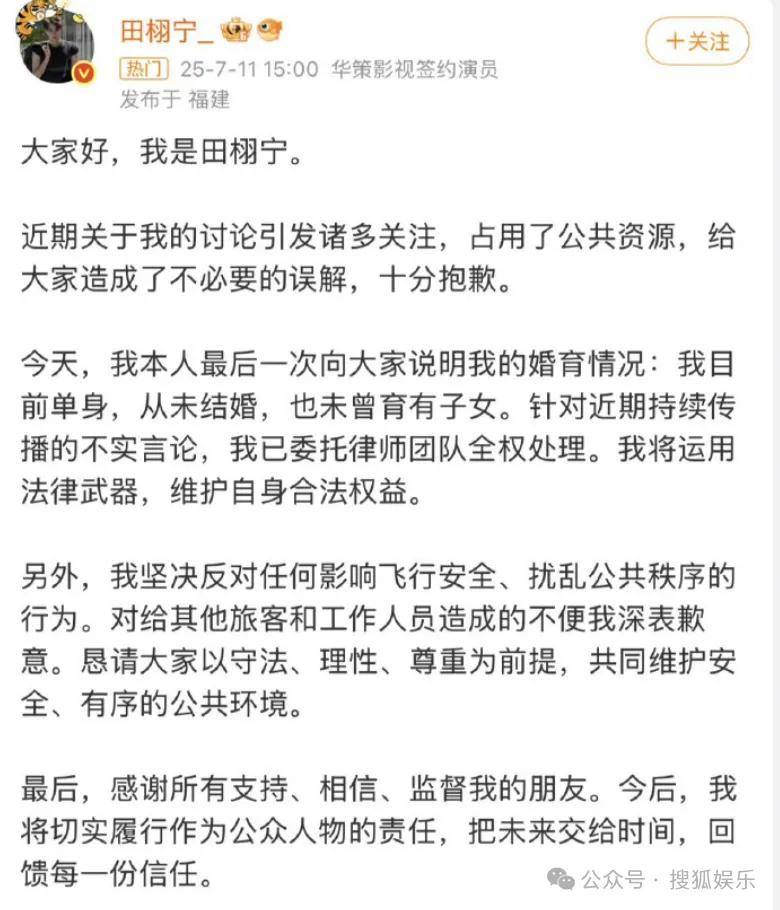Follow 田栩宁 with the 关注 button
This screenshot has height=910, width=780.
coord(697,42)
